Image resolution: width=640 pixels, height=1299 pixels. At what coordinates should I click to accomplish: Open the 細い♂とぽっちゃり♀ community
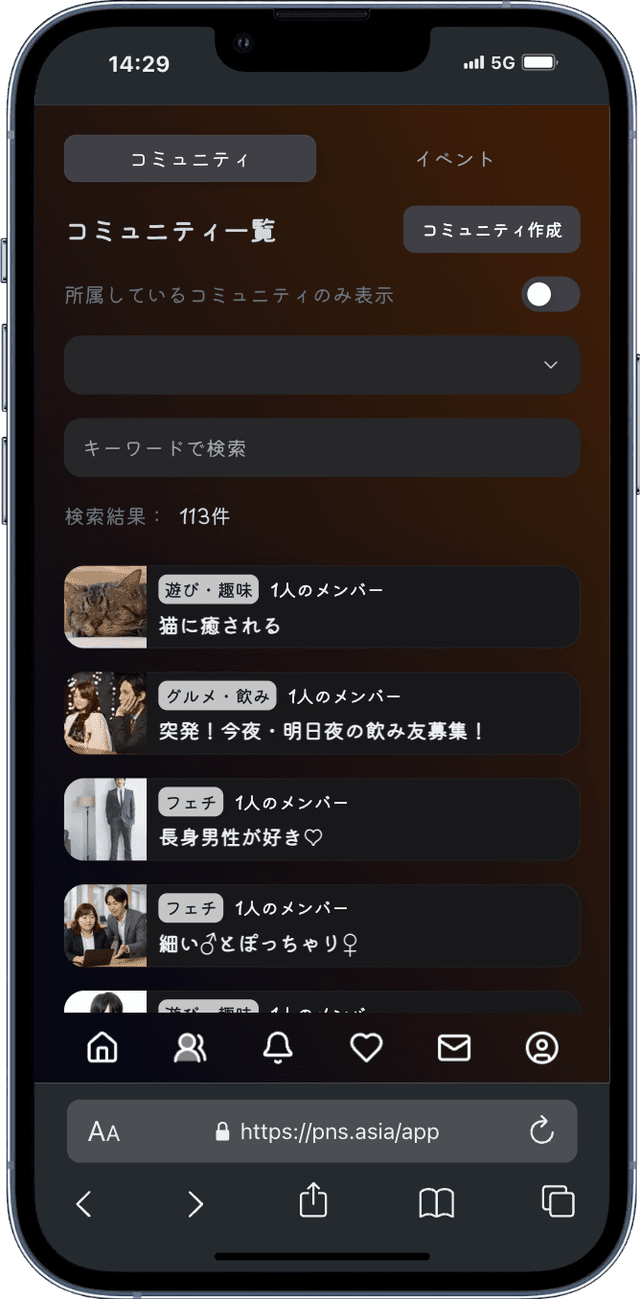pyautogui.click(x=322, y=925)
